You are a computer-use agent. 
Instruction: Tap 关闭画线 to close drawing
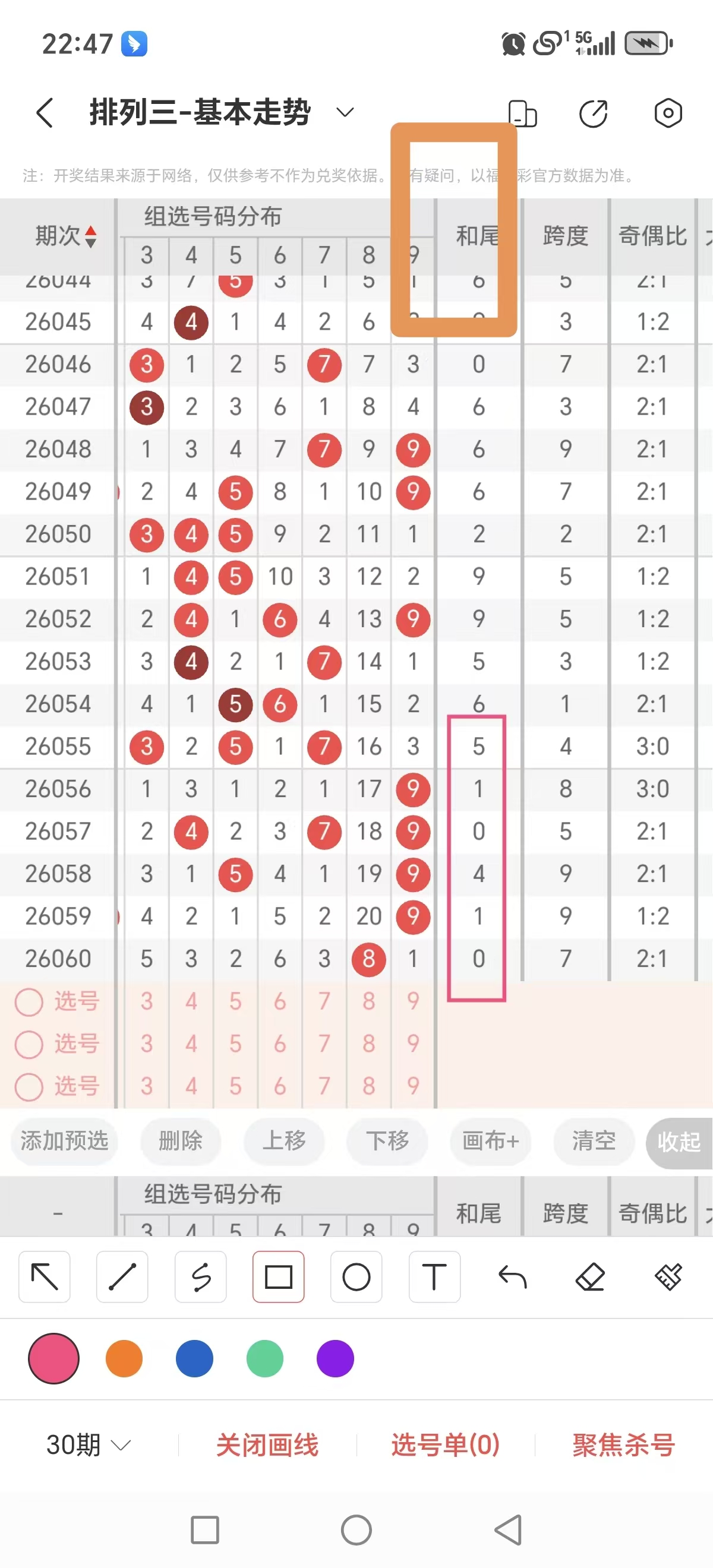(267, 1445)
